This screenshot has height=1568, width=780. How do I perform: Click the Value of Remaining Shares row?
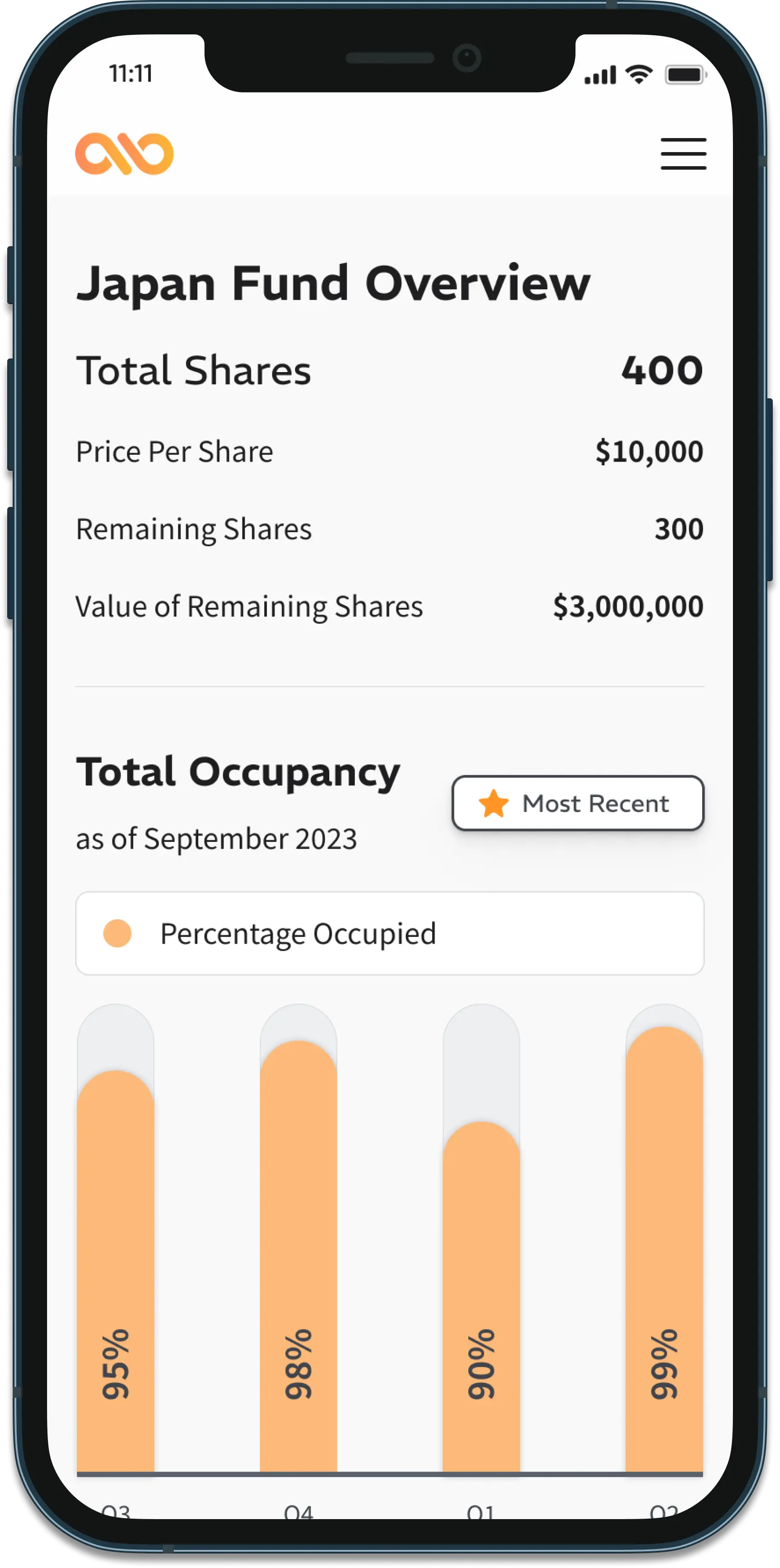(x=390, y=606)
